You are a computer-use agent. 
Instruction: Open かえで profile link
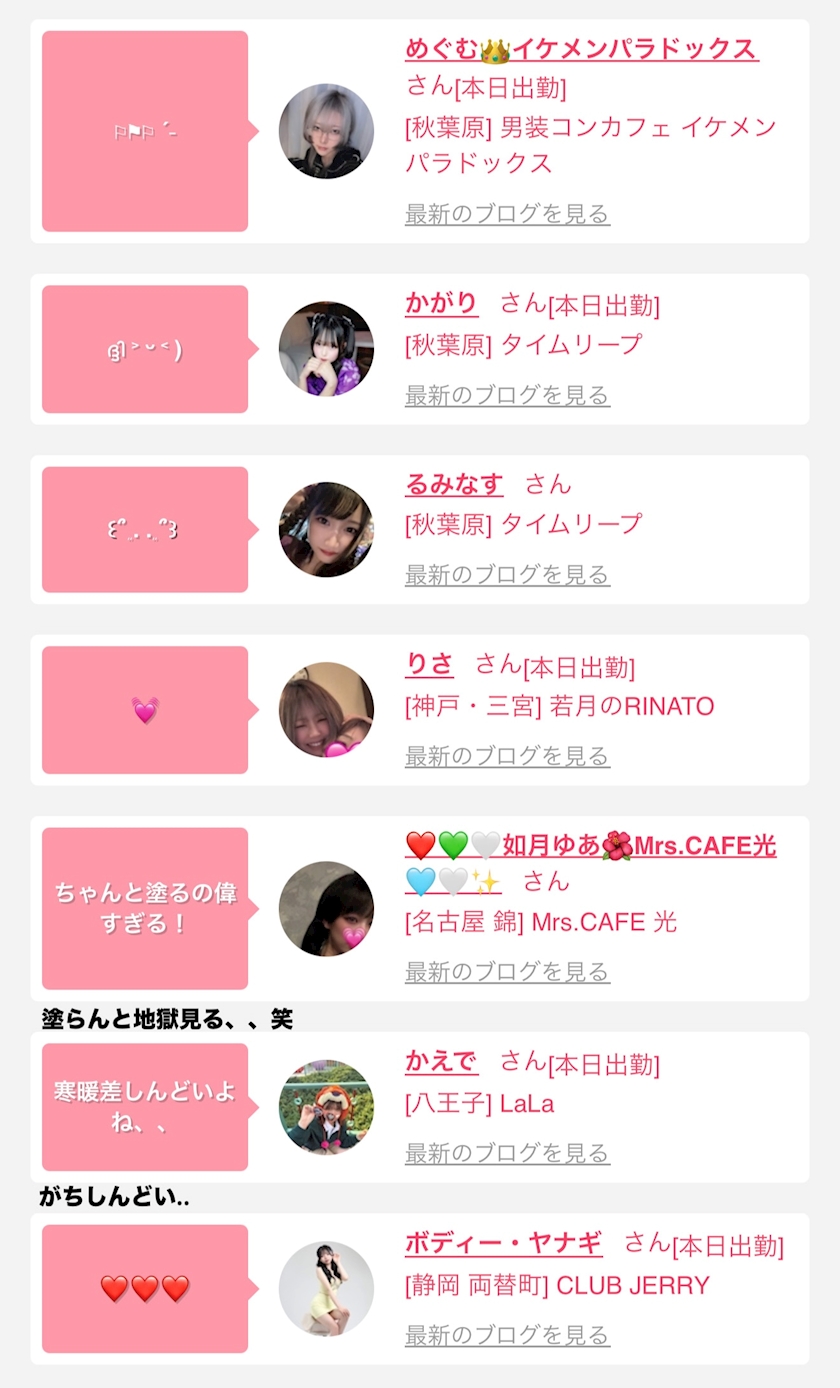pyautogui.click(x=441, y=1061)
